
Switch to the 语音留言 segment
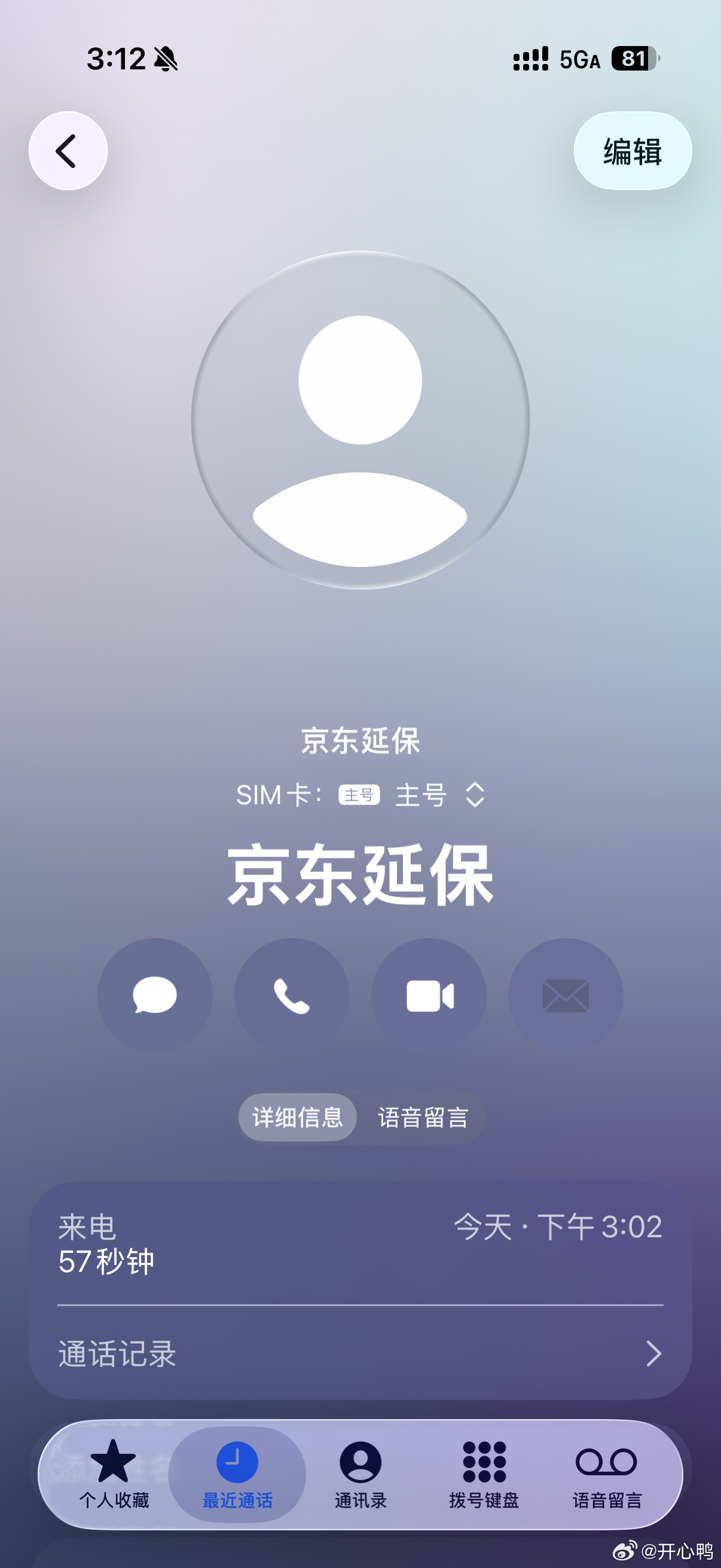tap(423, 1117)
